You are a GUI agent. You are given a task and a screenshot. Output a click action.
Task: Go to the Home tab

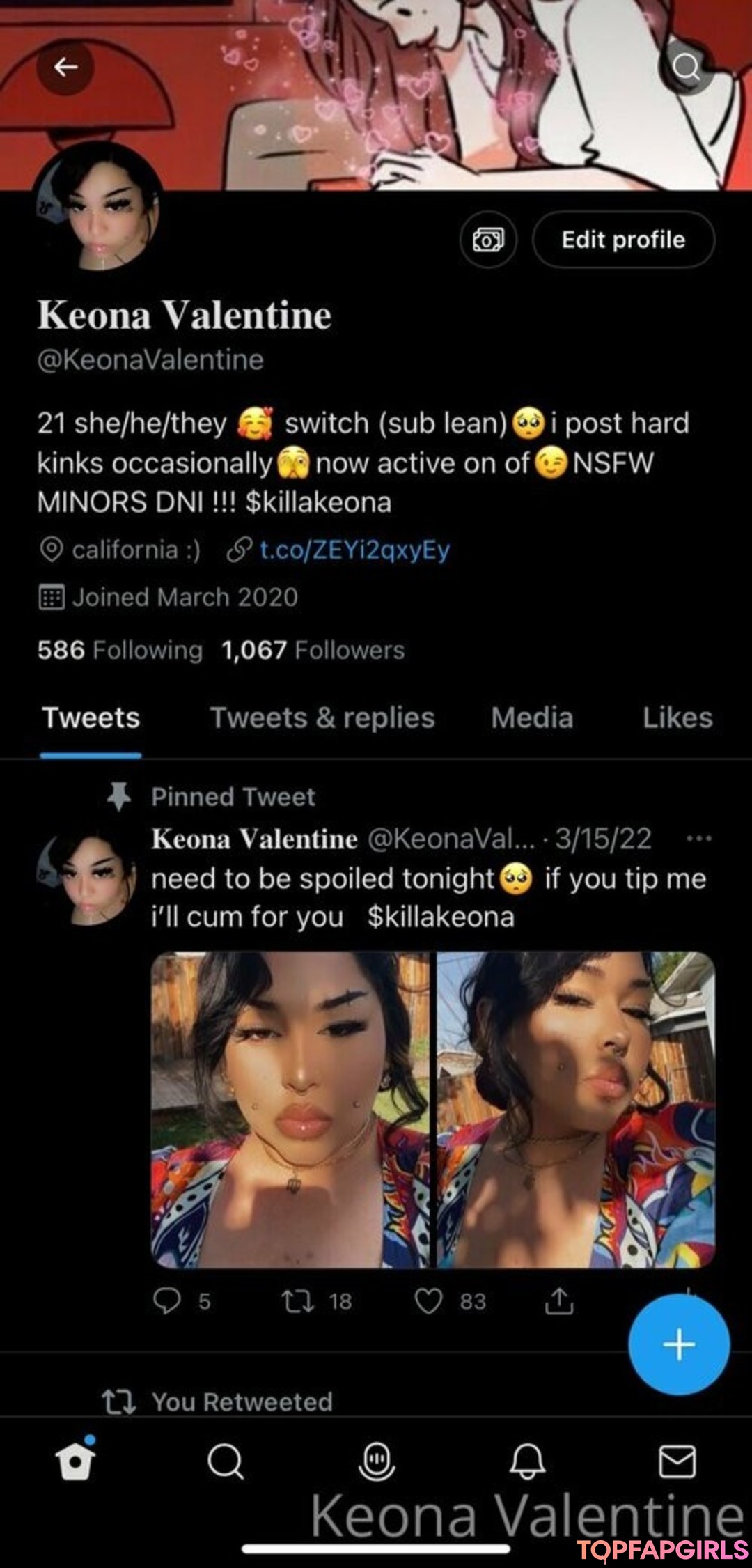(75, 1461)
